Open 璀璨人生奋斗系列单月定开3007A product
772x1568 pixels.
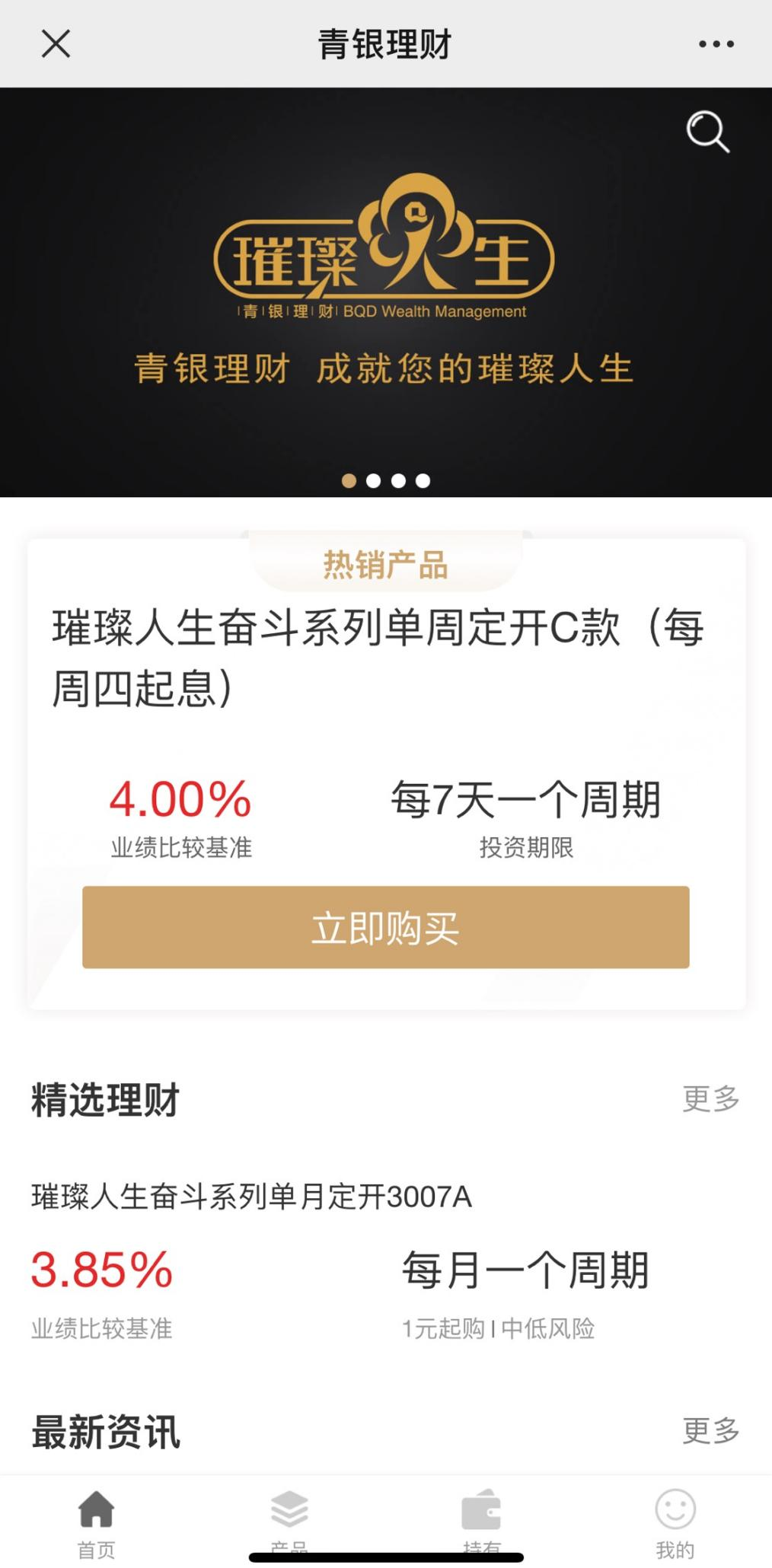click(x=251, y=1197)
